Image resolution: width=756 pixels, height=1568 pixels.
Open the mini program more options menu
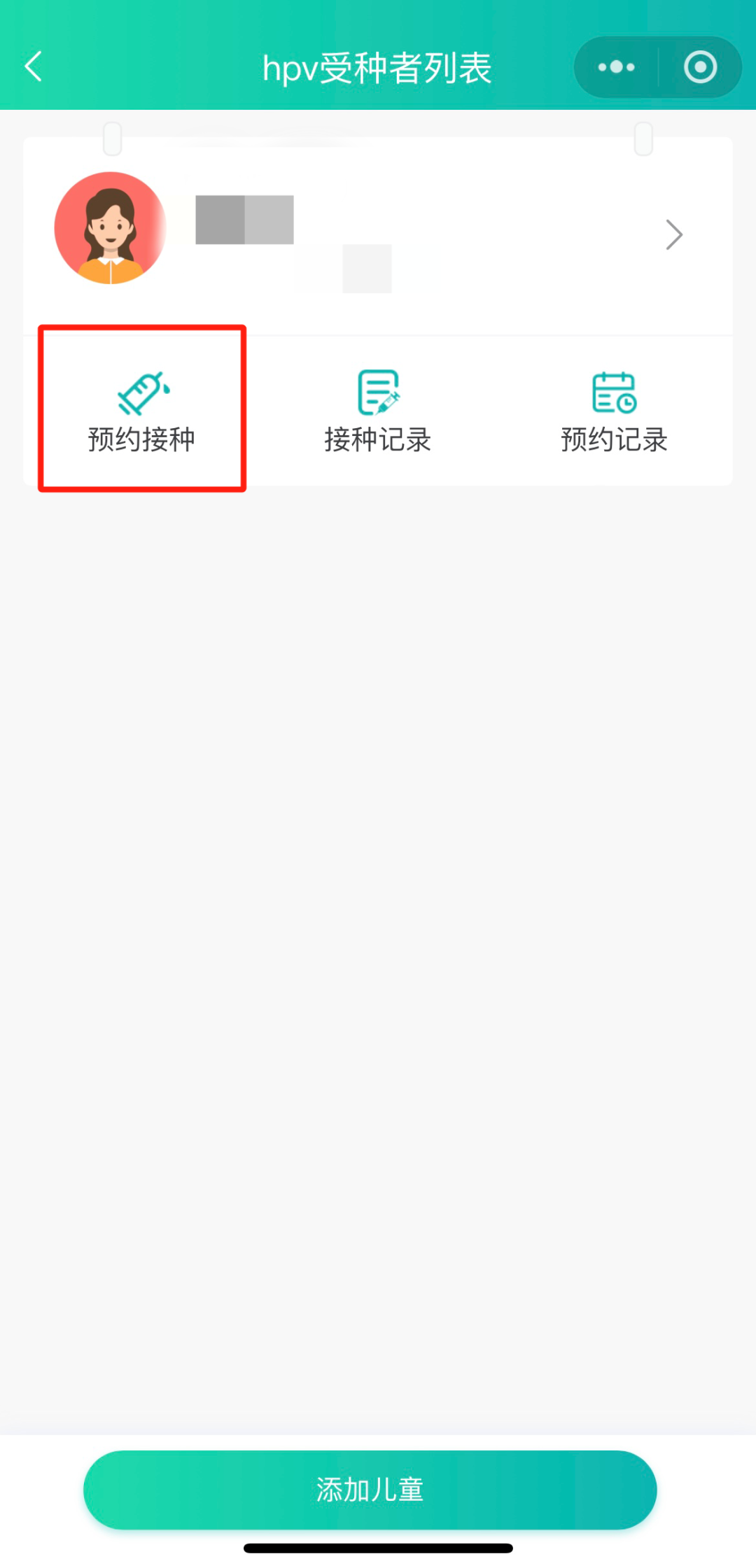[616, 67]
